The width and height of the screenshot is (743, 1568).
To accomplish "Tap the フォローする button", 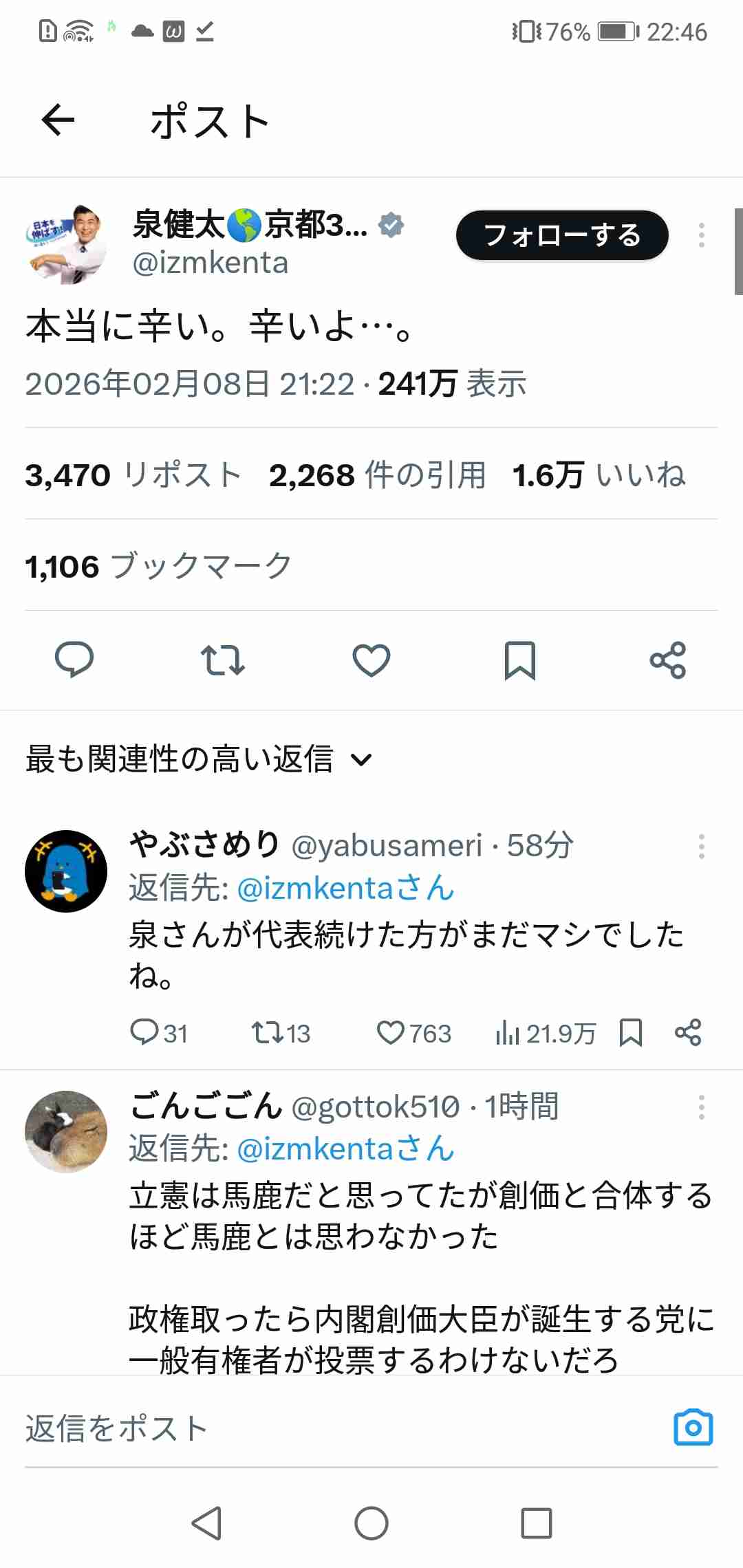I will (561, 235).
